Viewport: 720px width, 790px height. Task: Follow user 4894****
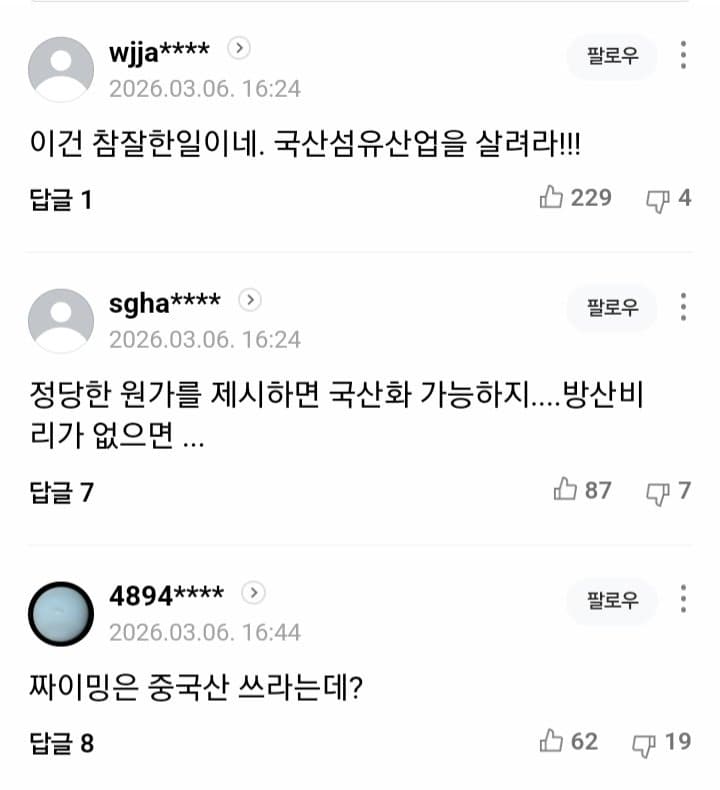coord(612,600)
